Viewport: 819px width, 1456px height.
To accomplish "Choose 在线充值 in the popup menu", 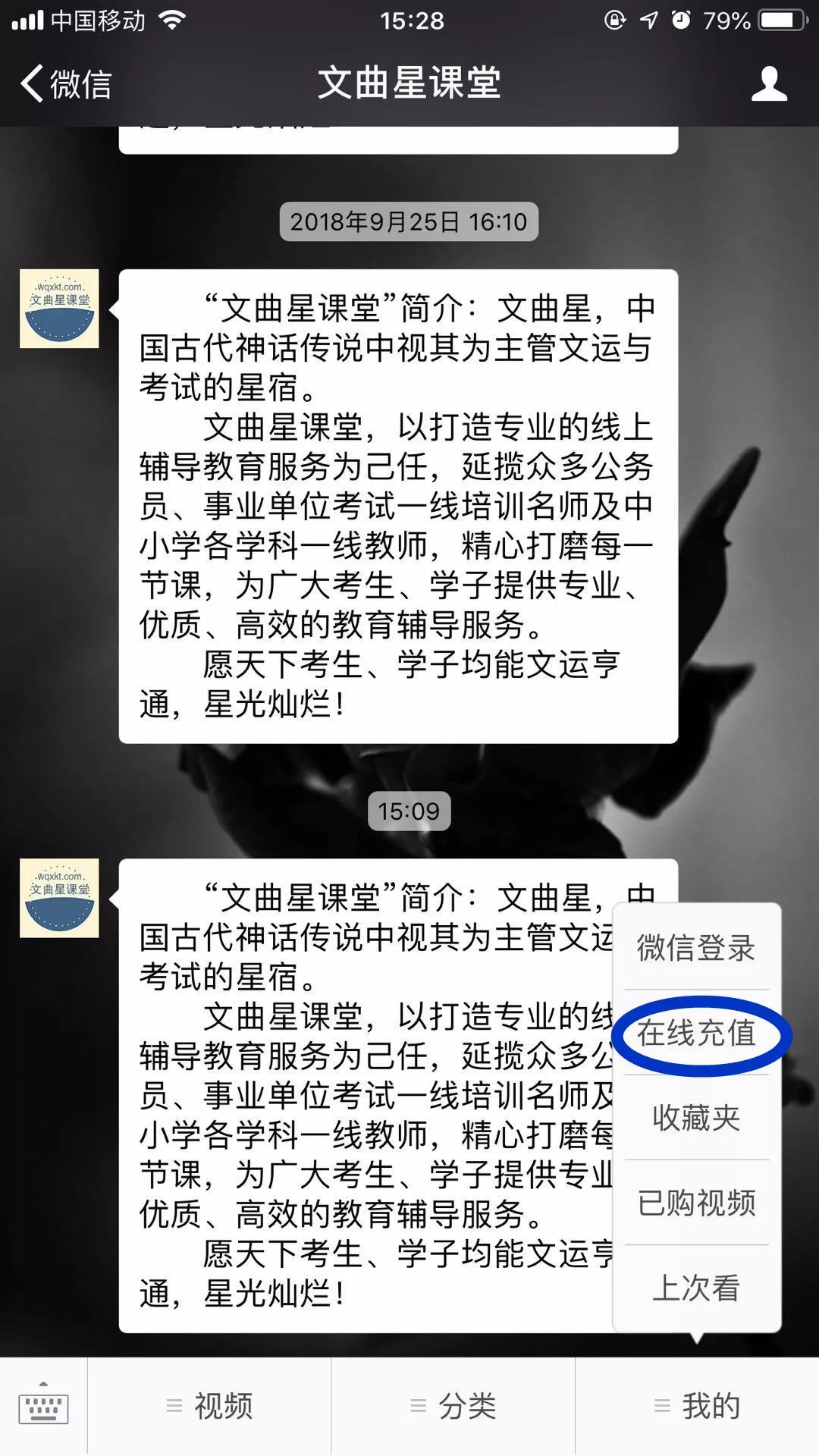I will (x=696, y=1033).
